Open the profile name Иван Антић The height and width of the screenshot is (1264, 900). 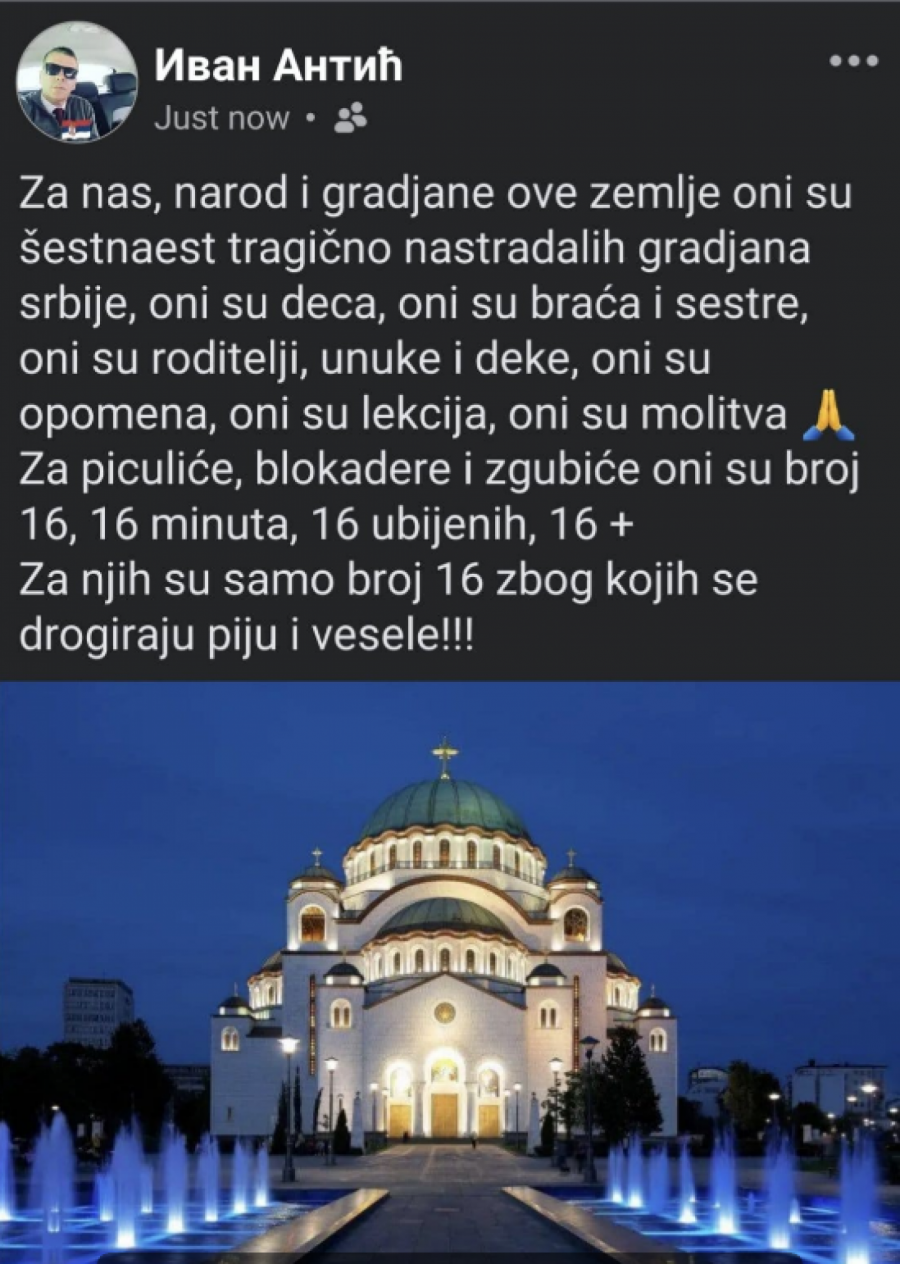[279, 67]
